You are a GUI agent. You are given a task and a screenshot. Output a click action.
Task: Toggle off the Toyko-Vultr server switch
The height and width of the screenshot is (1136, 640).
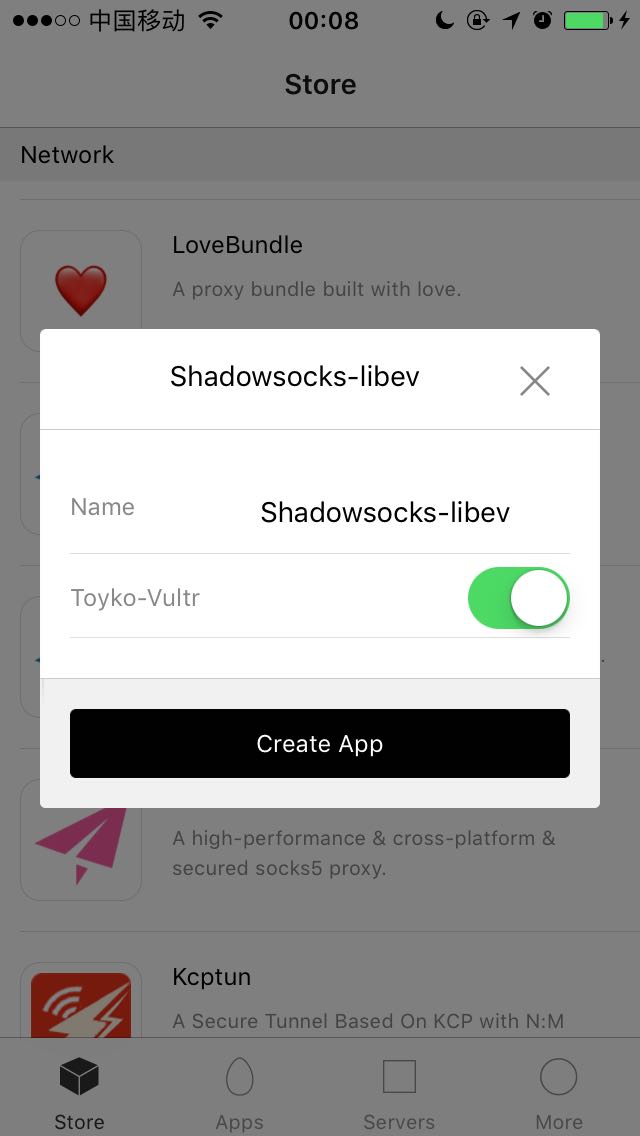click(518, 599)
